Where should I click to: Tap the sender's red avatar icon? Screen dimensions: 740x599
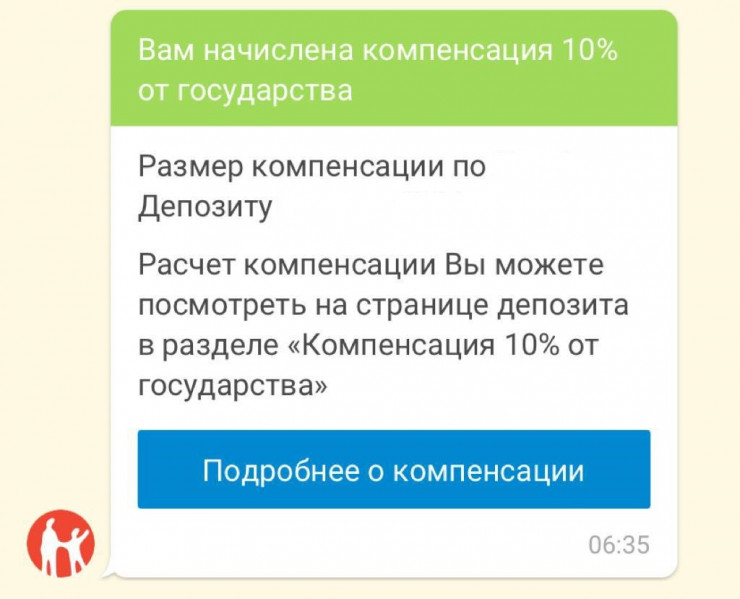point(60,544)
